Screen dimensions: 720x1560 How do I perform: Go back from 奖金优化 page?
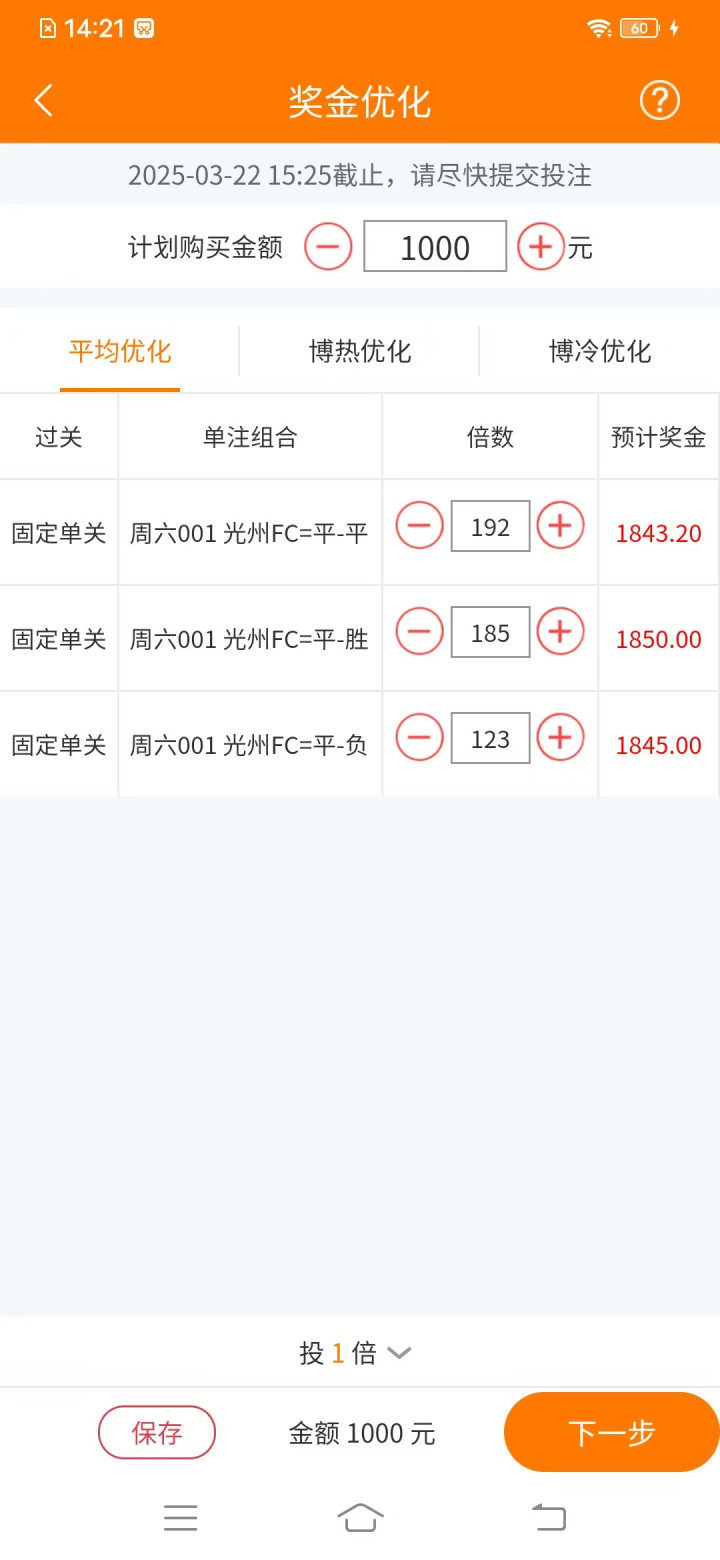[44, 101]
